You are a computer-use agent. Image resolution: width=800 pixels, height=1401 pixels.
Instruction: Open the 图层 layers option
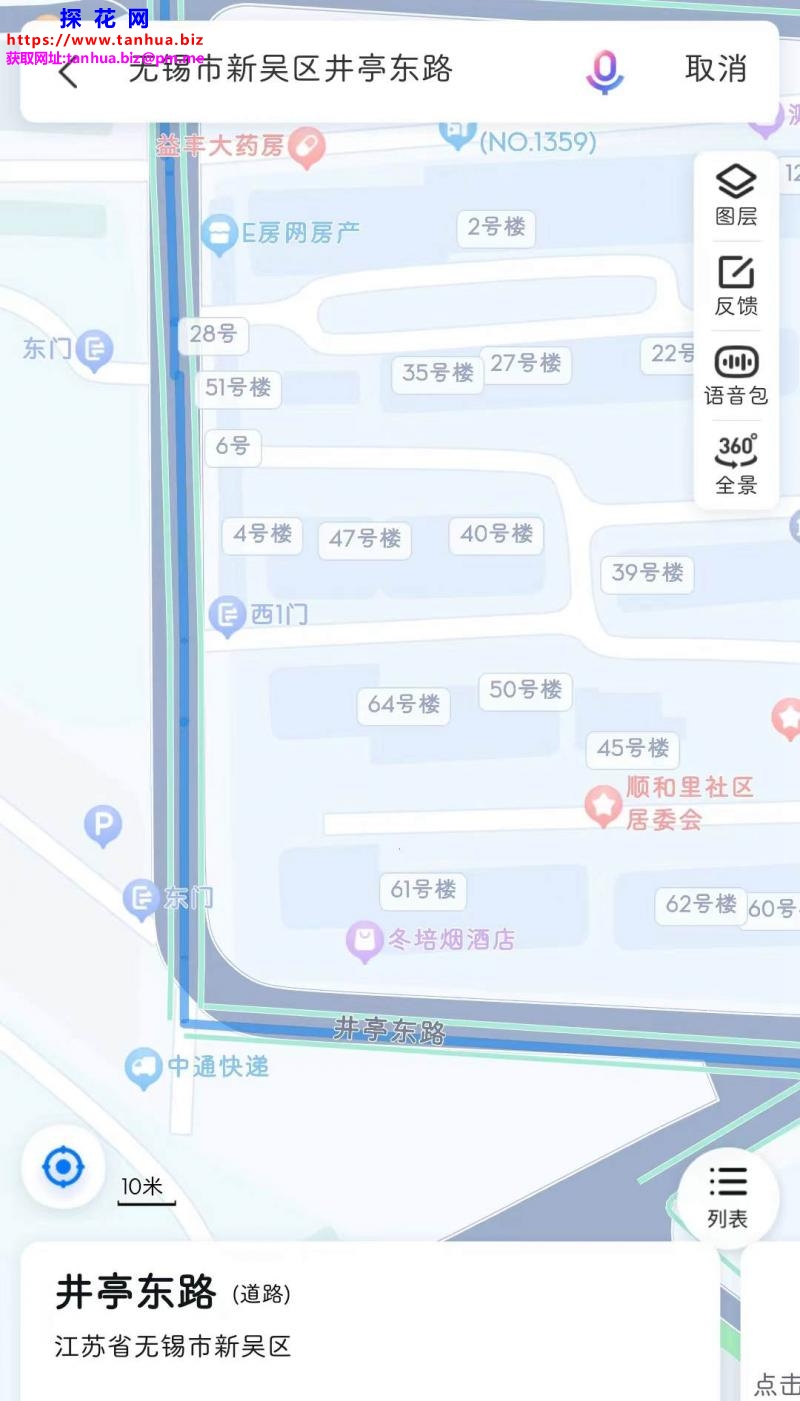coord(736,195)
